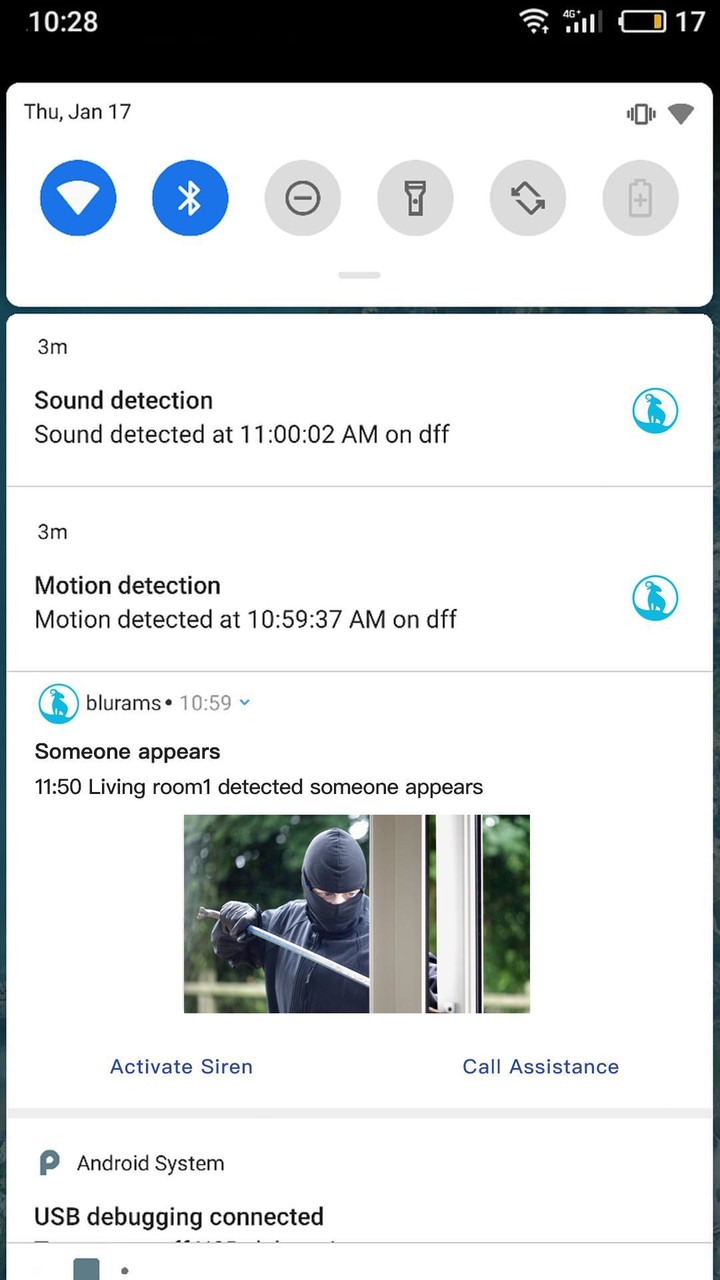Expand the quick settings panel handle
The height and width of the screenshot is (1280, 720).
point(359,275)
